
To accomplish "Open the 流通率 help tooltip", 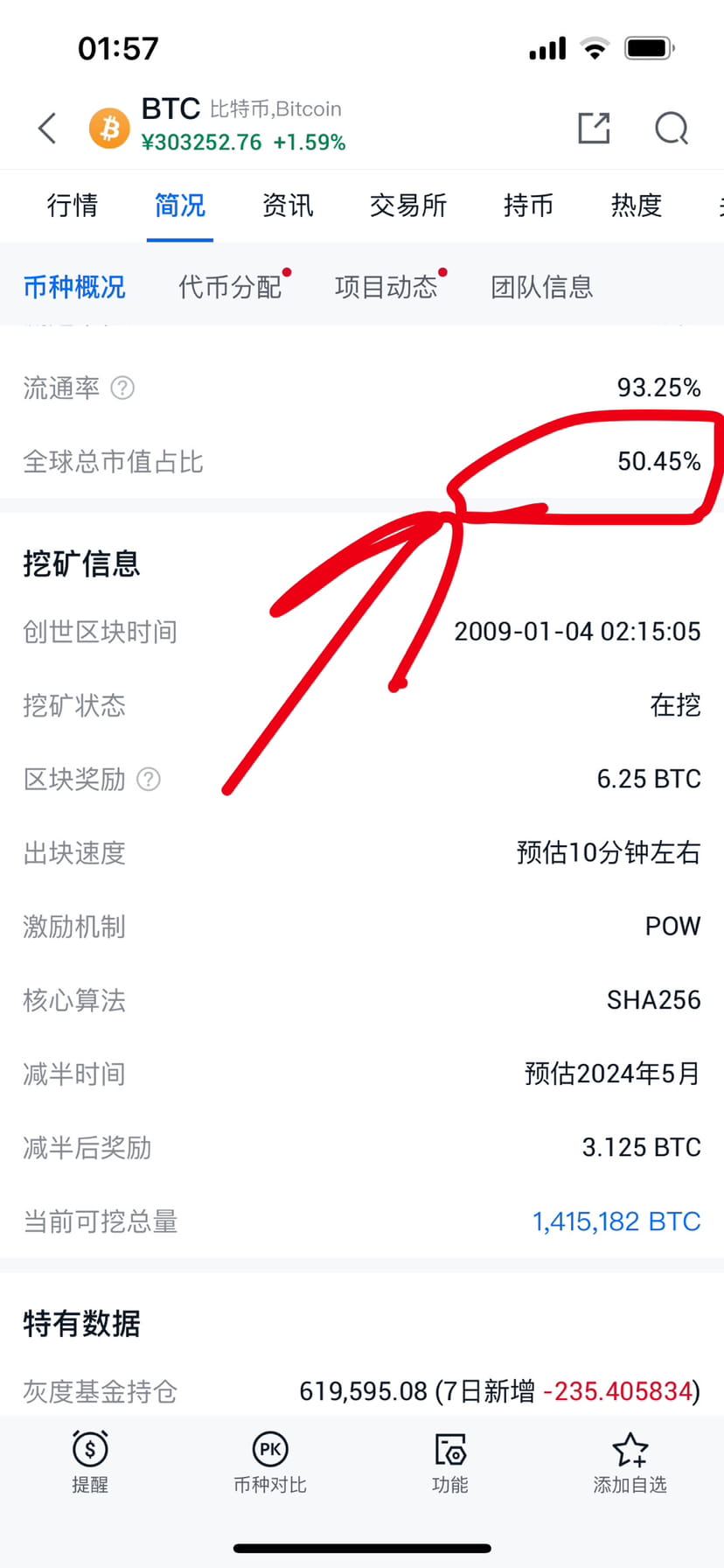I will (123, 388).
